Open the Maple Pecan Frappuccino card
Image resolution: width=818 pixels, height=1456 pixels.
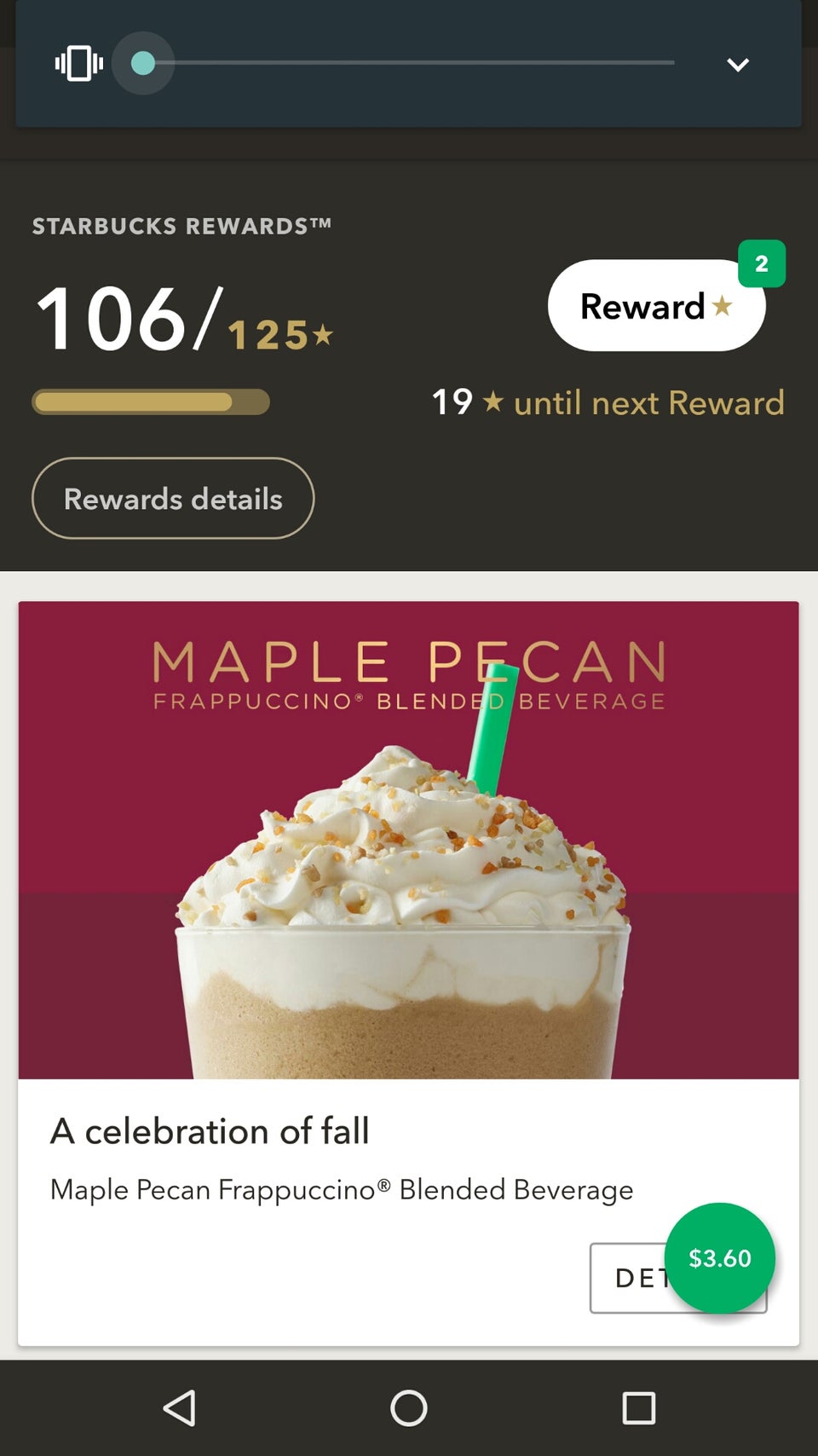(x=408, y=840)
